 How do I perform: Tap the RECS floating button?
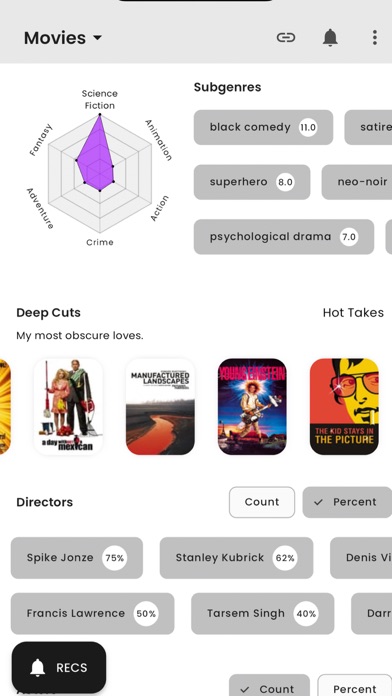[59, 667]
